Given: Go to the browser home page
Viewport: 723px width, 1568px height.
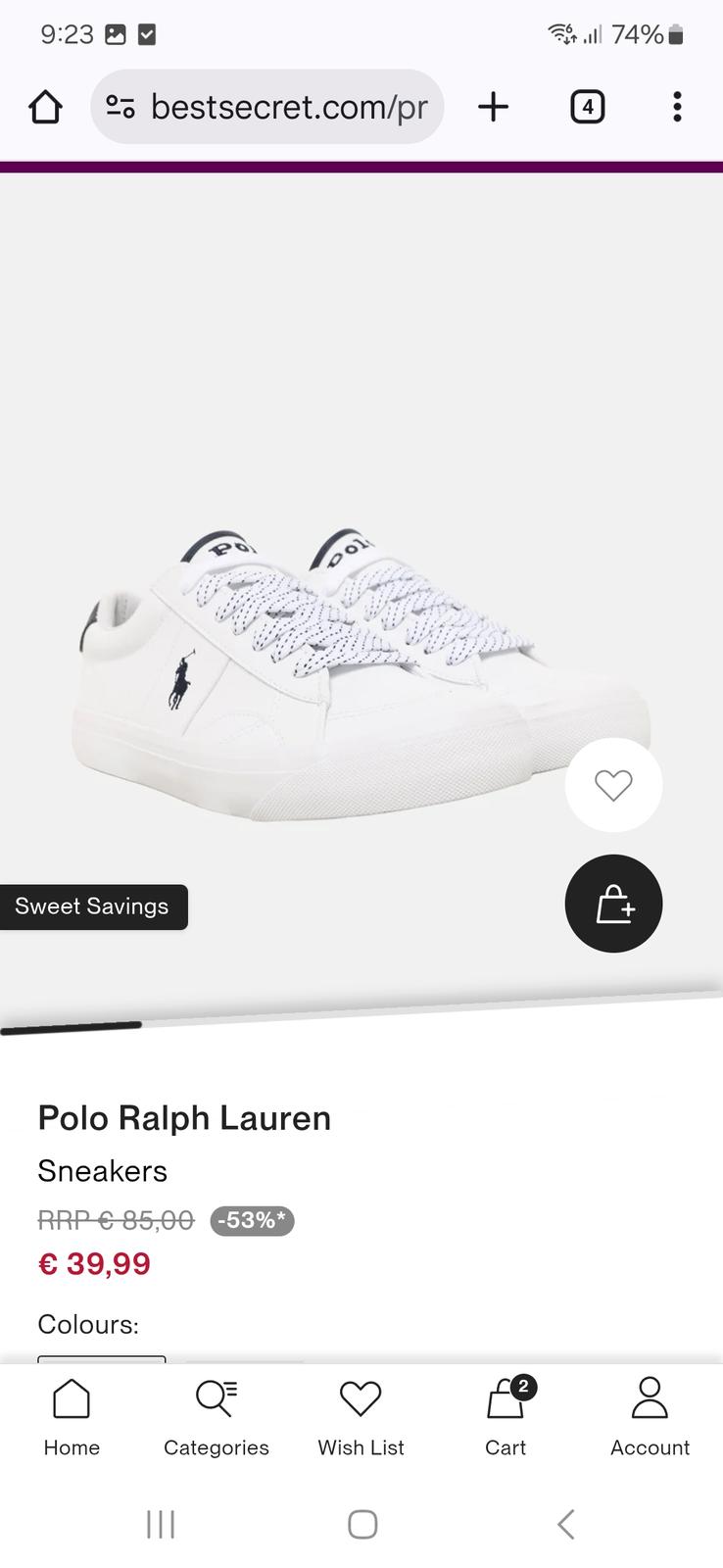Looking at the screenshot, I should [x=45, y=107].
